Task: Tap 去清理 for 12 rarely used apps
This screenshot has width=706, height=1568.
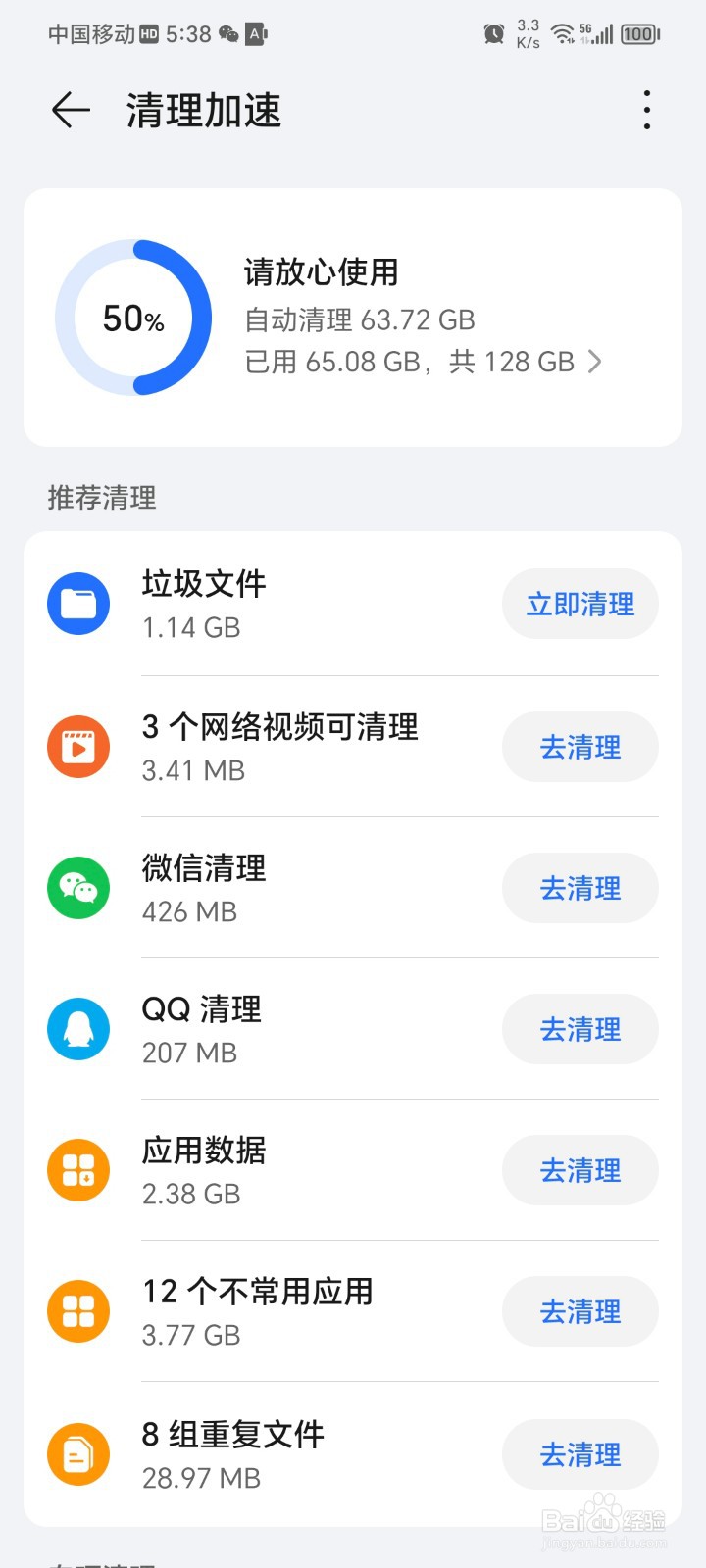Action: point(580,1312)
